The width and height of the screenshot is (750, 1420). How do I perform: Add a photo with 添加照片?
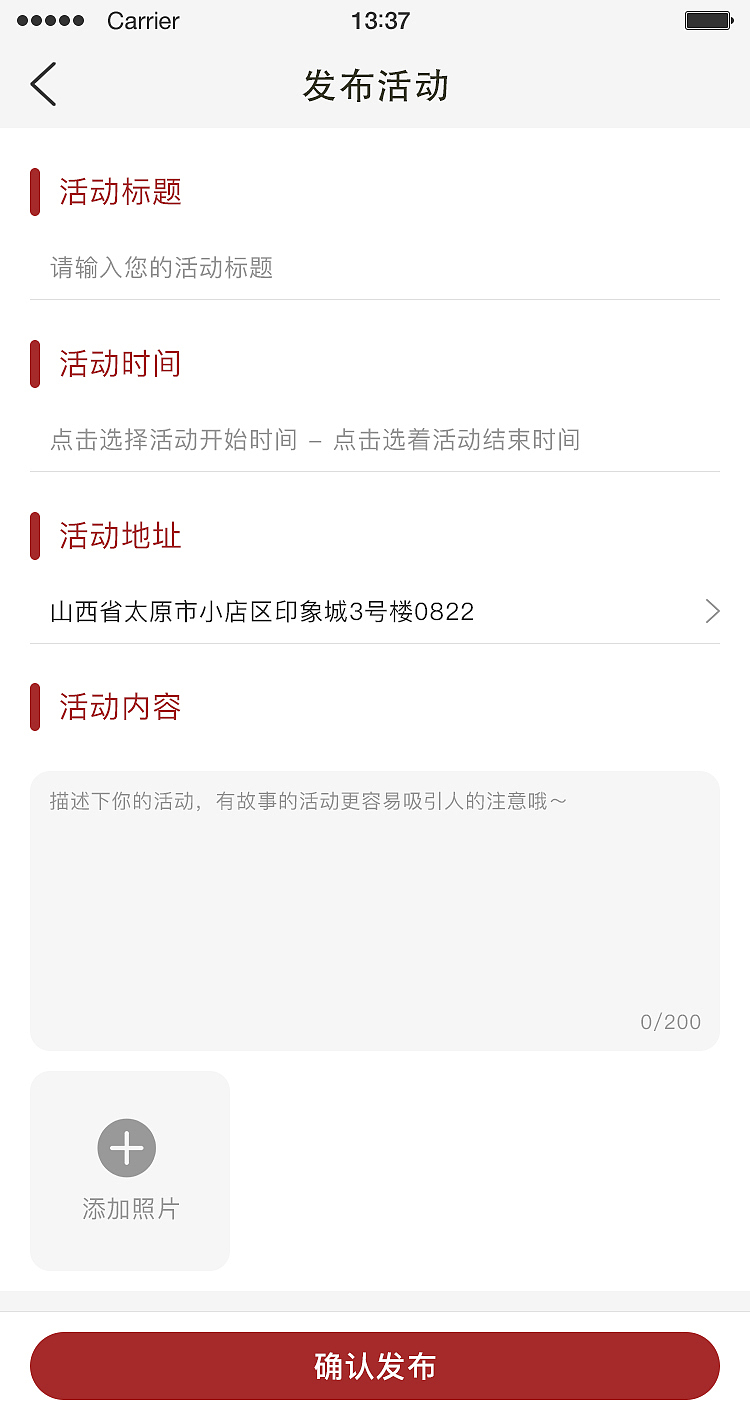(x=129, y=1170)
